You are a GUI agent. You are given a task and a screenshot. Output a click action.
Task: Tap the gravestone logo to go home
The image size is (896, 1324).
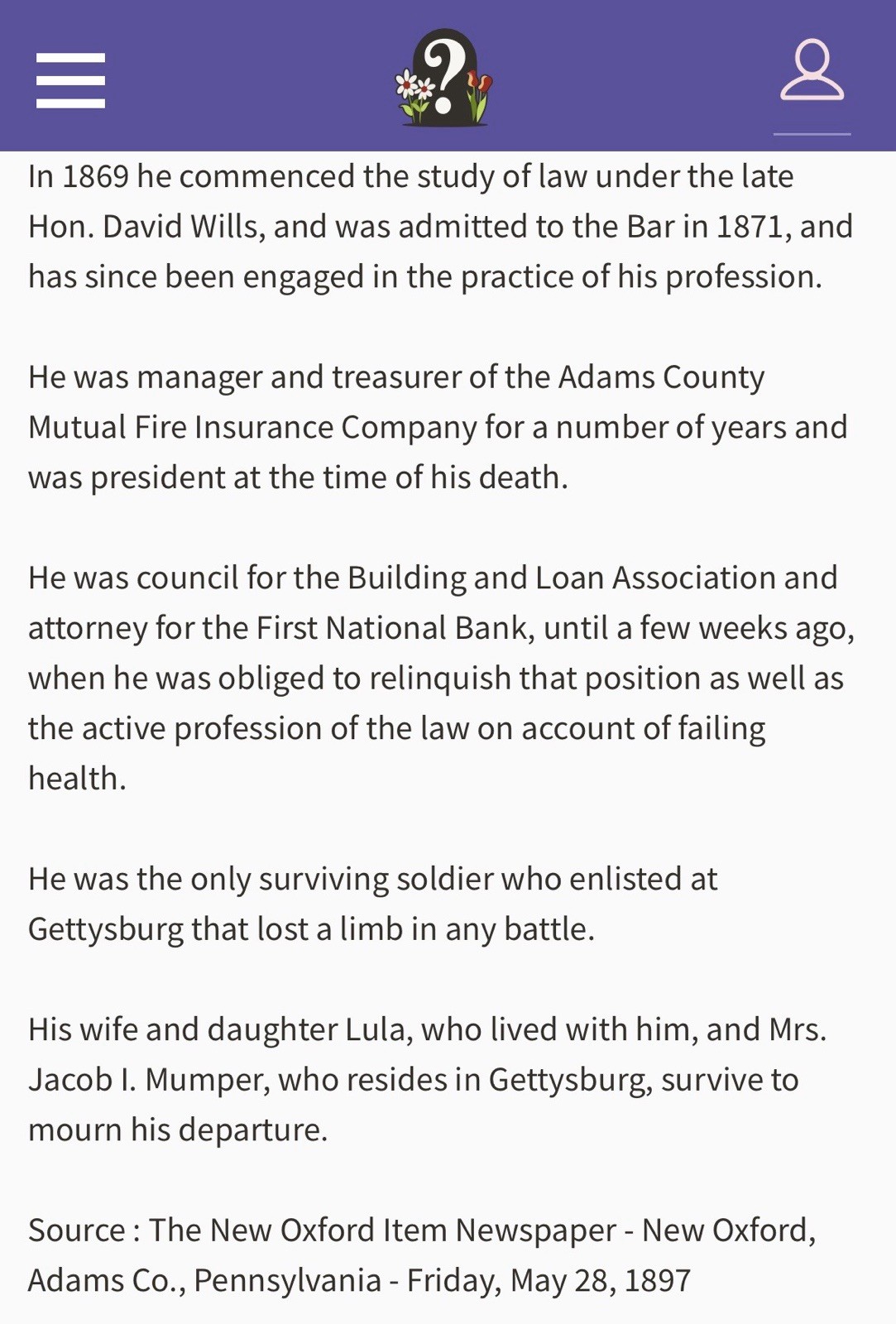coord(444,79)
